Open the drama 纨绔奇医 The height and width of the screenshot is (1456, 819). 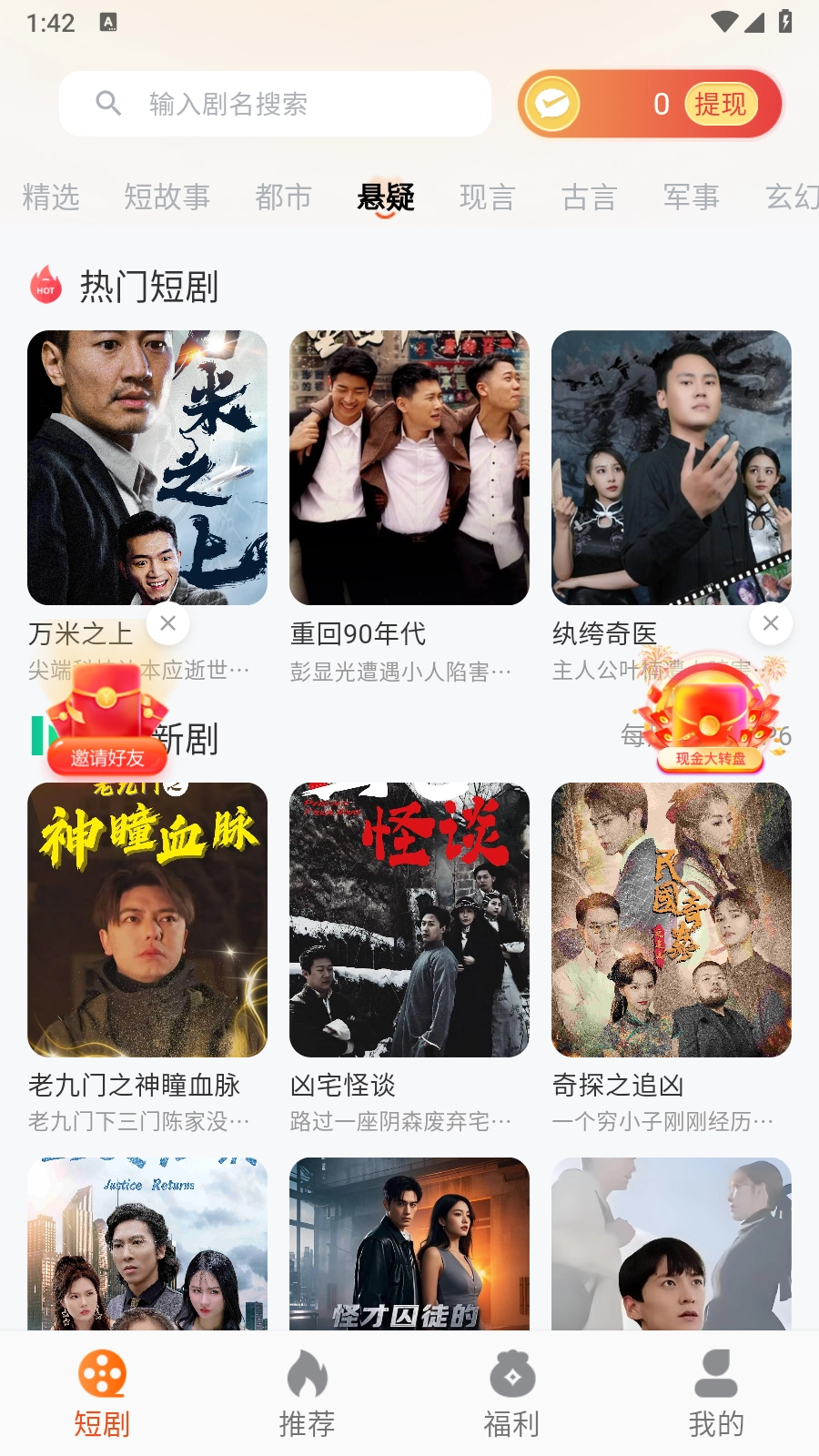(672, 468)
